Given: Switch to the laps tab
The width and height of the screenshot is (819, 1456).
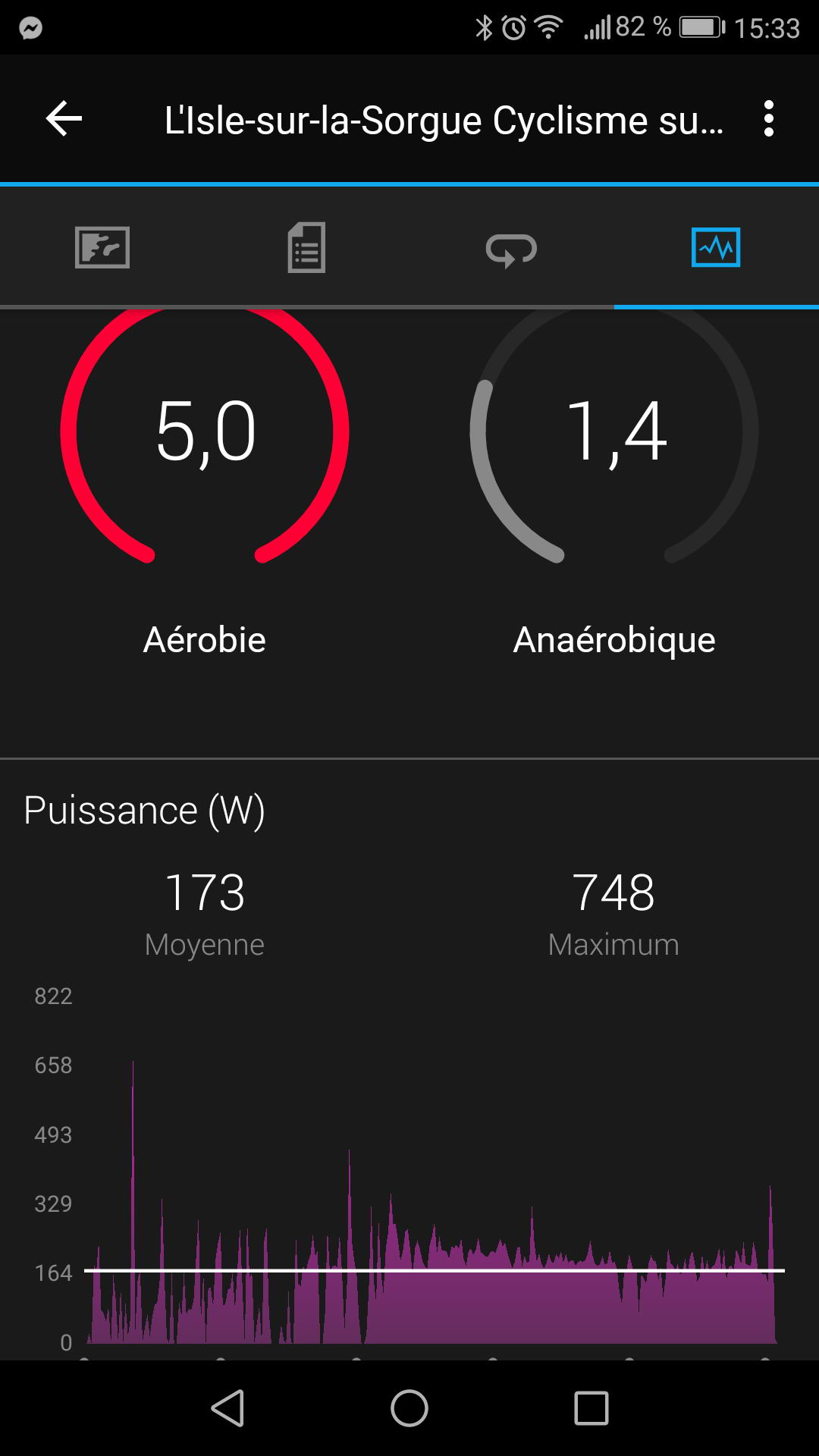Looking at the screenshot, I should [511, 249].
